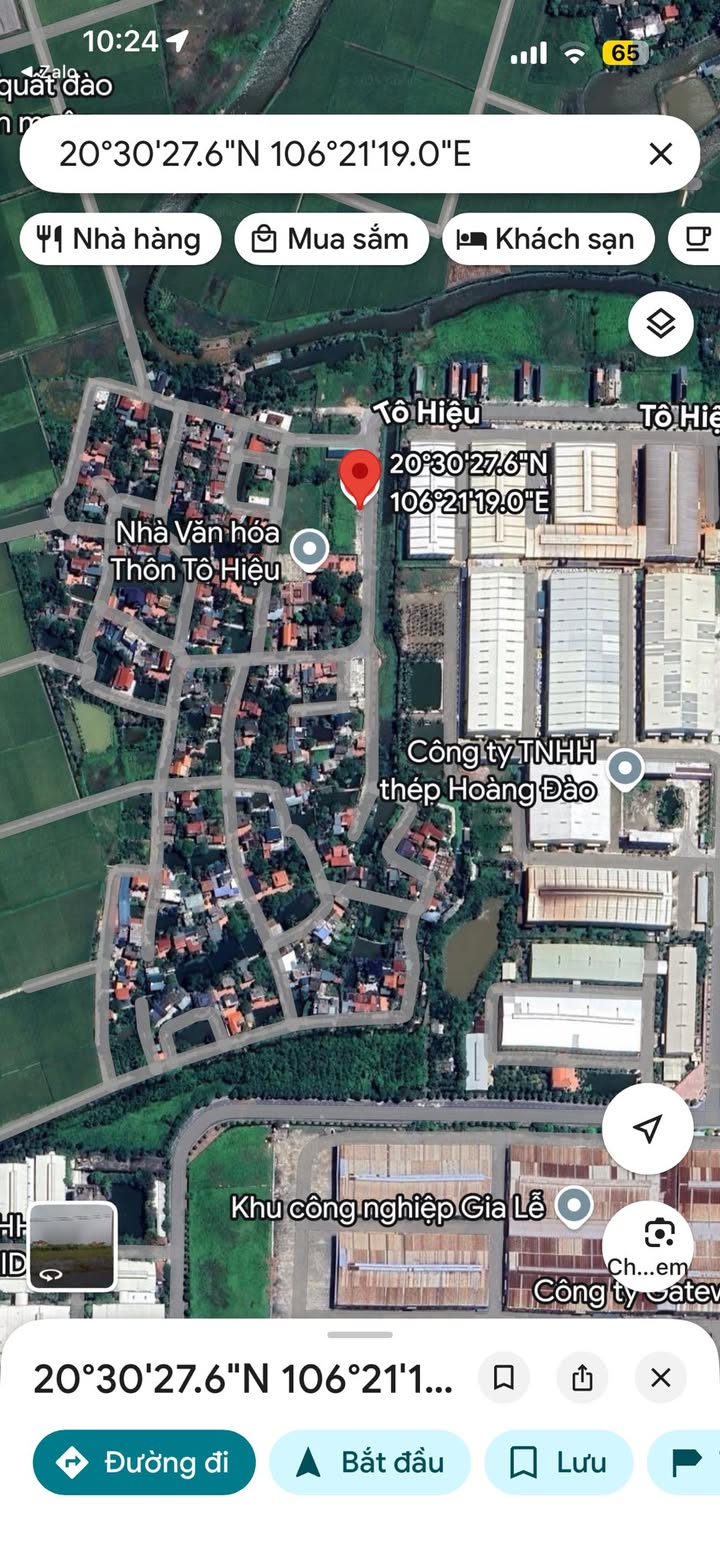Clear the coordinates in the search bar
The height and width of the screenshot is (1564, 720).
pyautogui.click(x=660, y=154)
